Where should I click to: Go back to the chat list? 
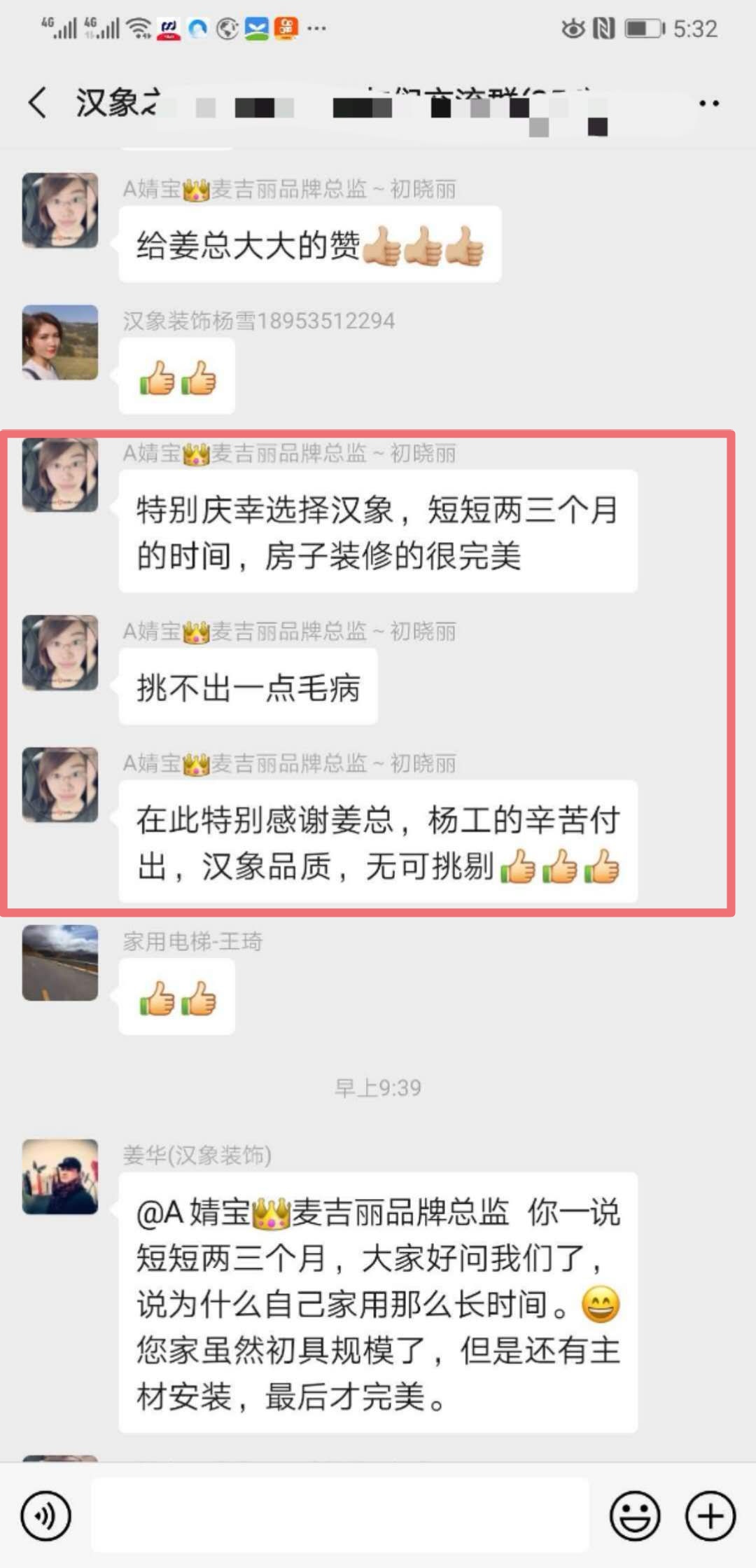(x=38, y=103)
